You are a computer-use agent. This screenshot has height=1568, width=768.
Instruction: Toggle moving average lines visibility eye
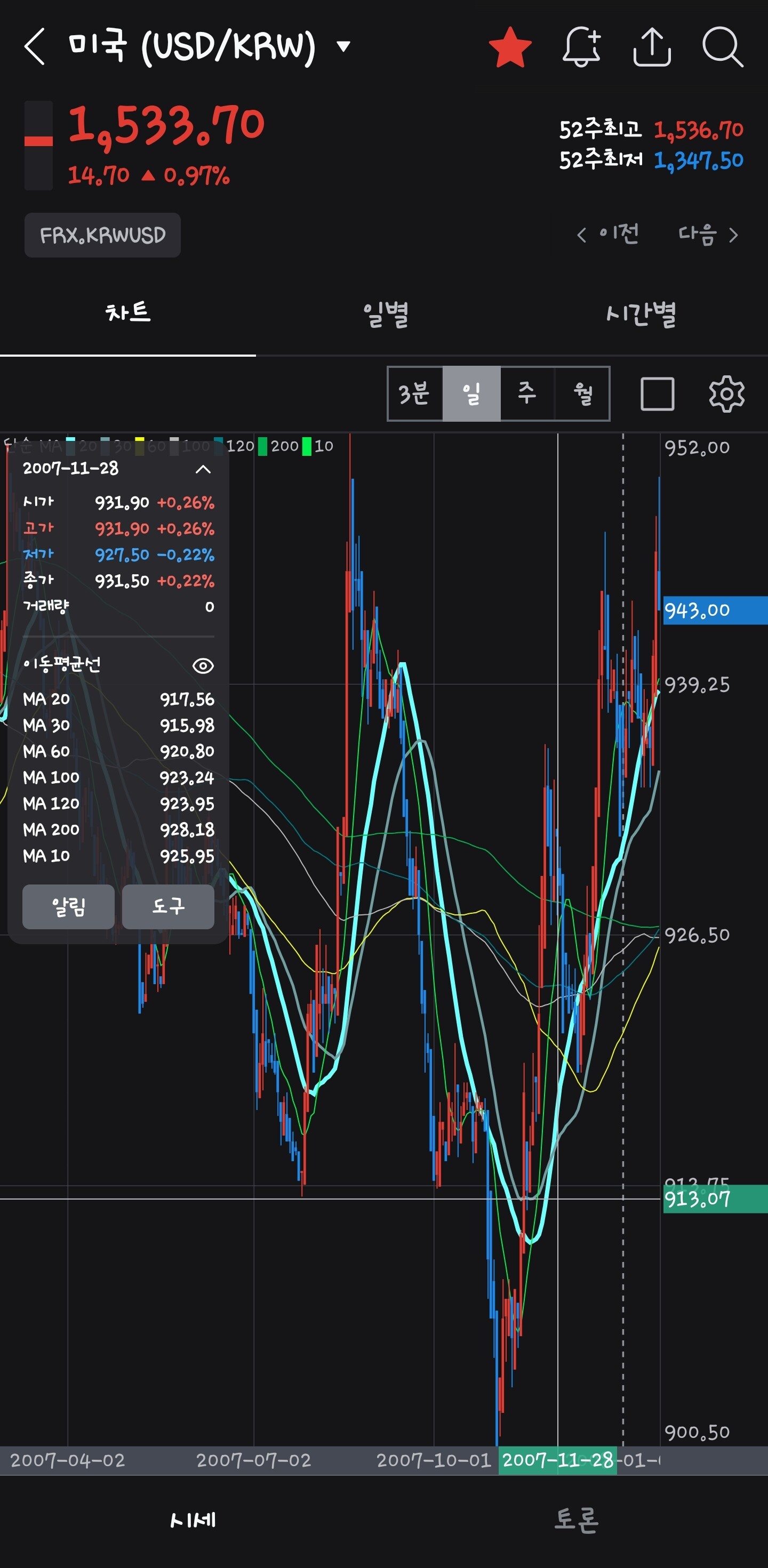203,665
